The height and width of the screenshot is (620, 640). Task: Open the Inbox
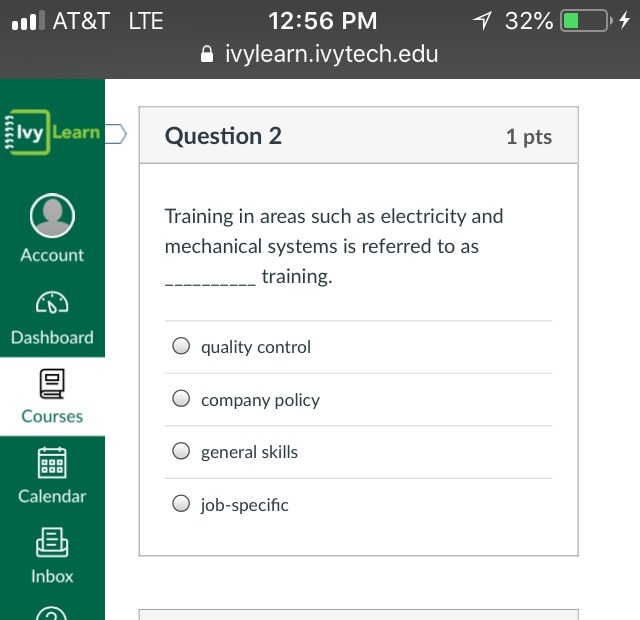tap(52, 556)
